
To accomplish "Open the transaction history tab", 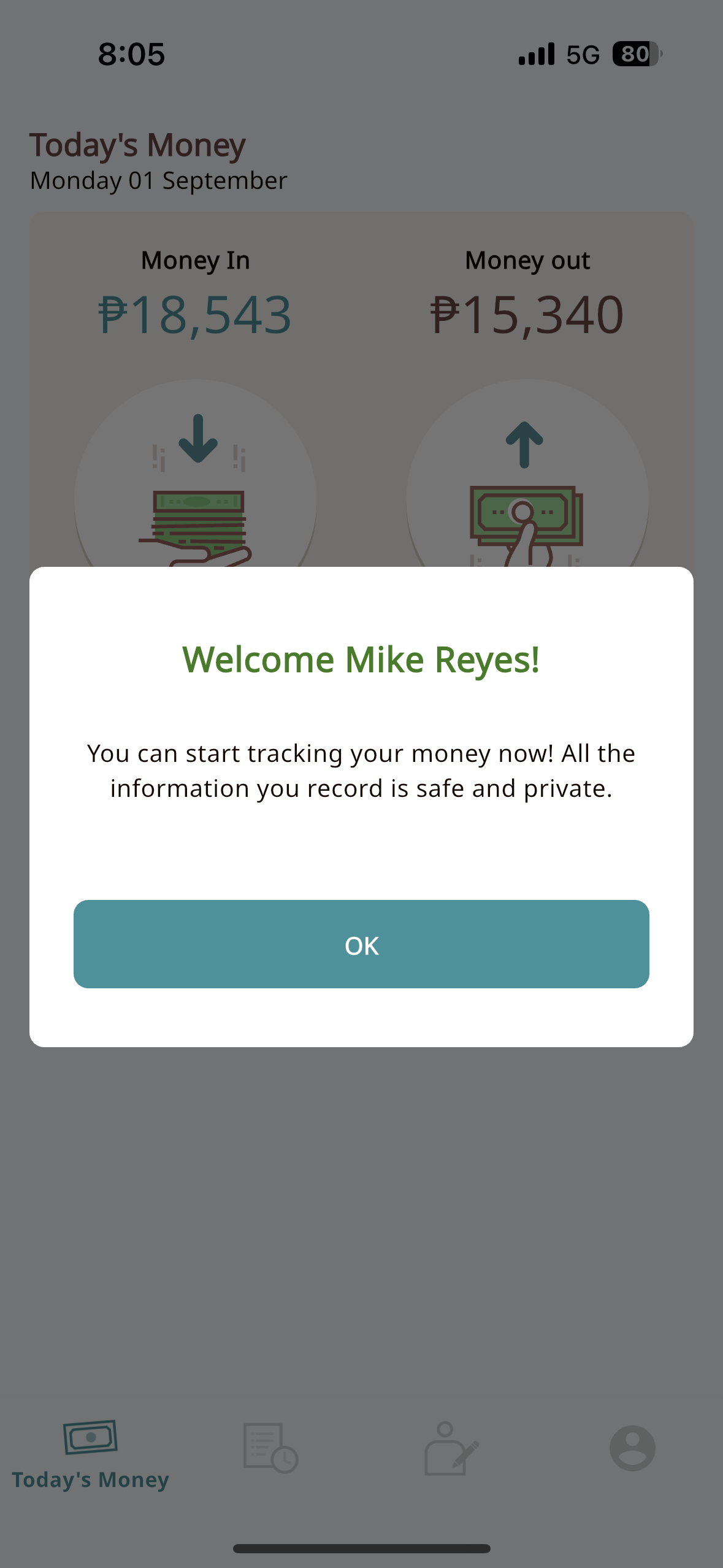I will pyautogui.click(x=270, y=1448).
